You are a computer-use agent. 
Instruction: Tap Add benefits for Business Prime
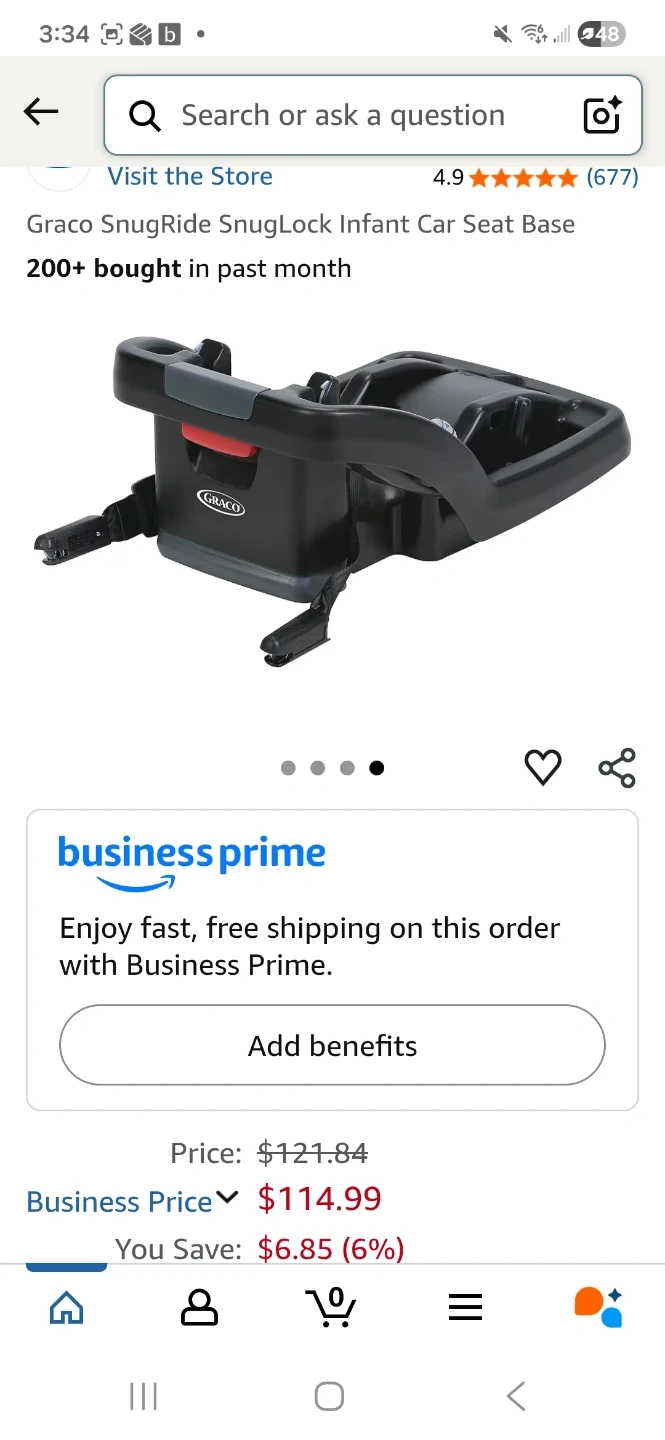[x=332, y=1045]
